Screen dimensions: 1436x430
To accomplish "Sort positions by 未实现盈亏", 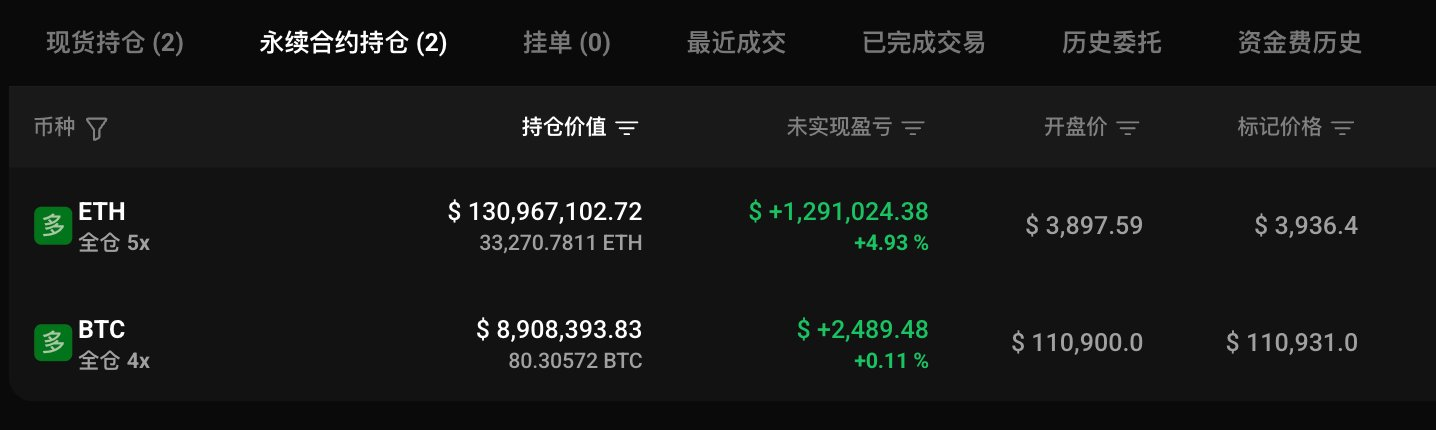I will (x=855, y=127).
